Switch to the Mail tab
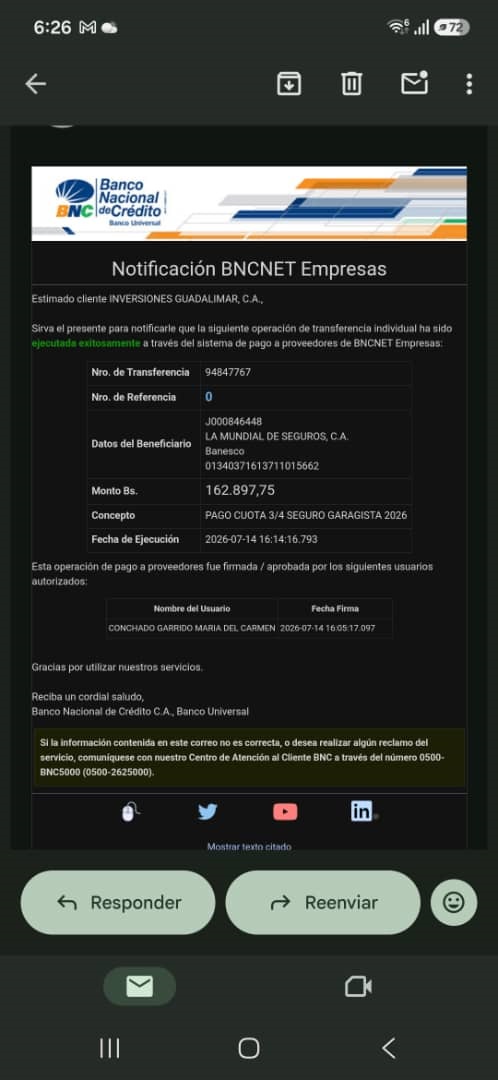498x1080 pixels. [140, 986]
